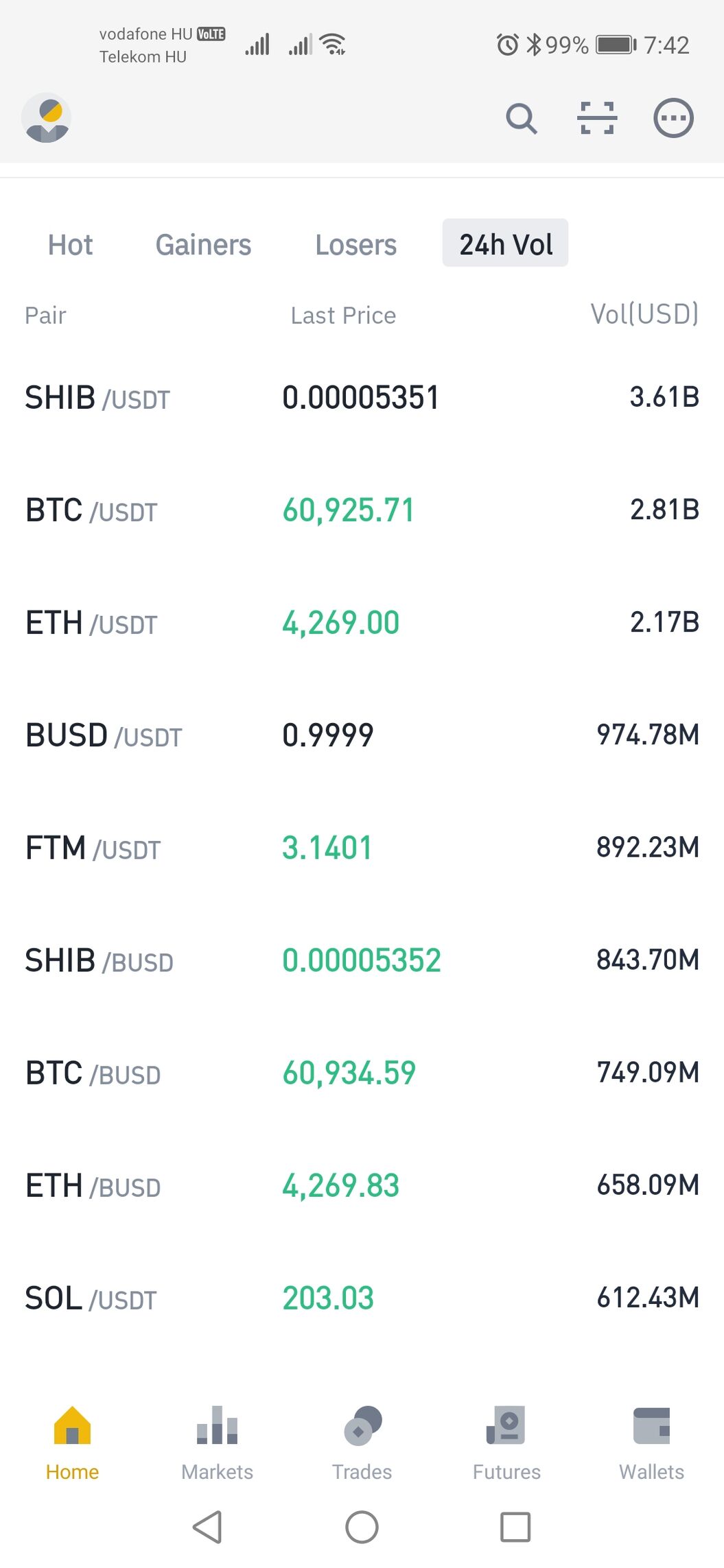This screenshot has width=724, height=1568.
Task: Open the FTM/USDT pair
Action: tap(362, 848)
